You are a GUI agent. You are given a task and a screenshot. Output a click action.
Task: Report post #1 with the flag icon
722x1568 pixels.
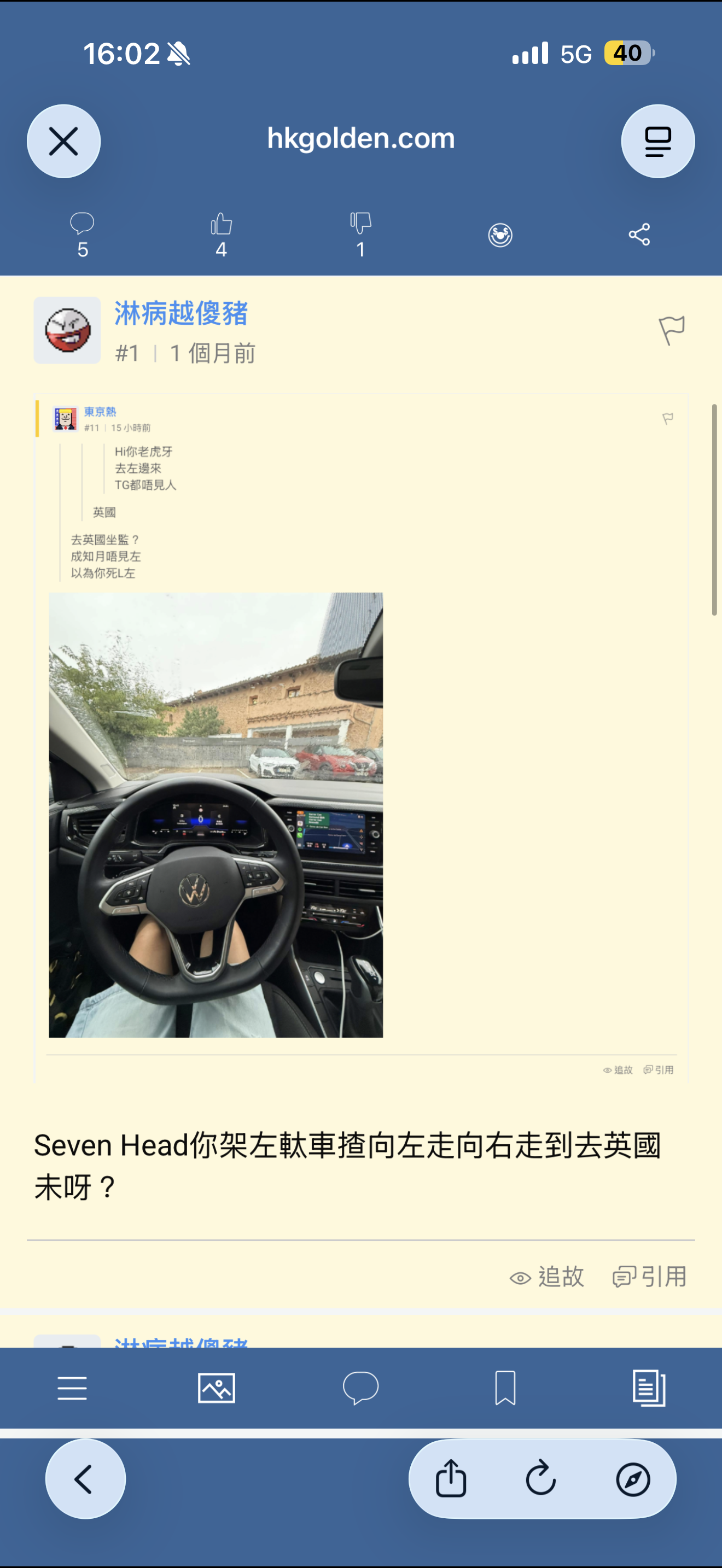coord(672,331)
